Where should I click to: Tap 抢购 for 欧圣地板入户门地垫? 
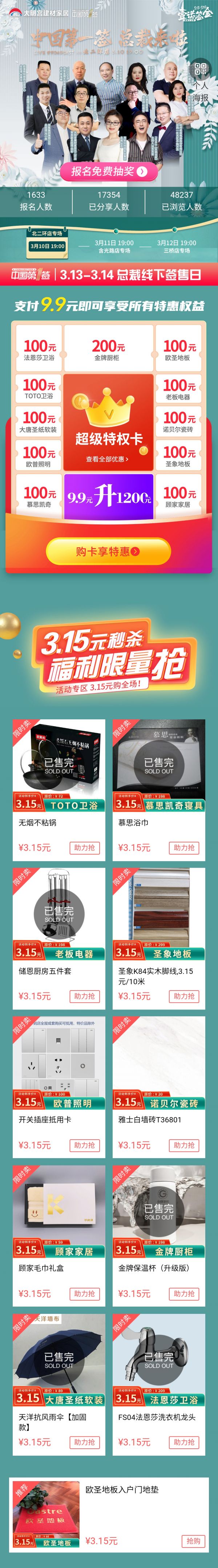pyautogui.click(x=193, y=1541)
